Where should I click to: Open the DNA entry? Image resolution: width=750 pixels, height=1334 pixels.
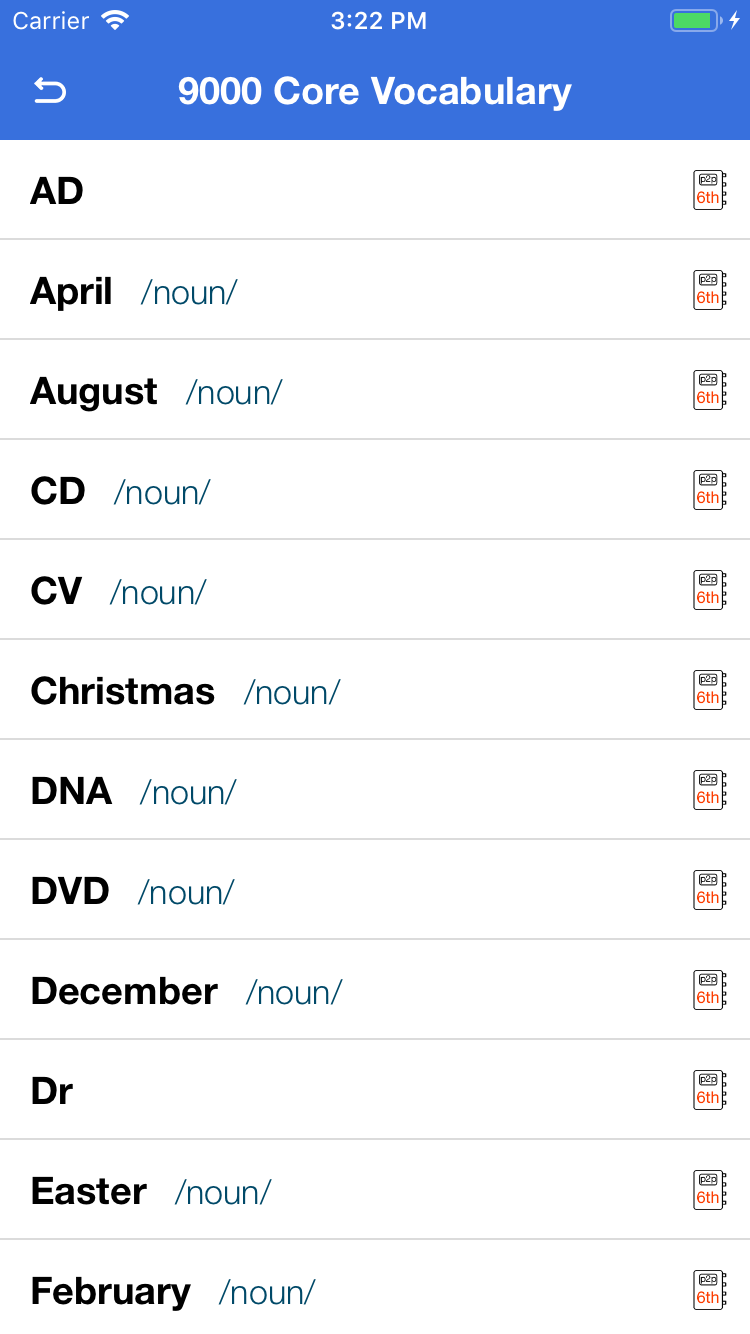click(x=71, y=791)
